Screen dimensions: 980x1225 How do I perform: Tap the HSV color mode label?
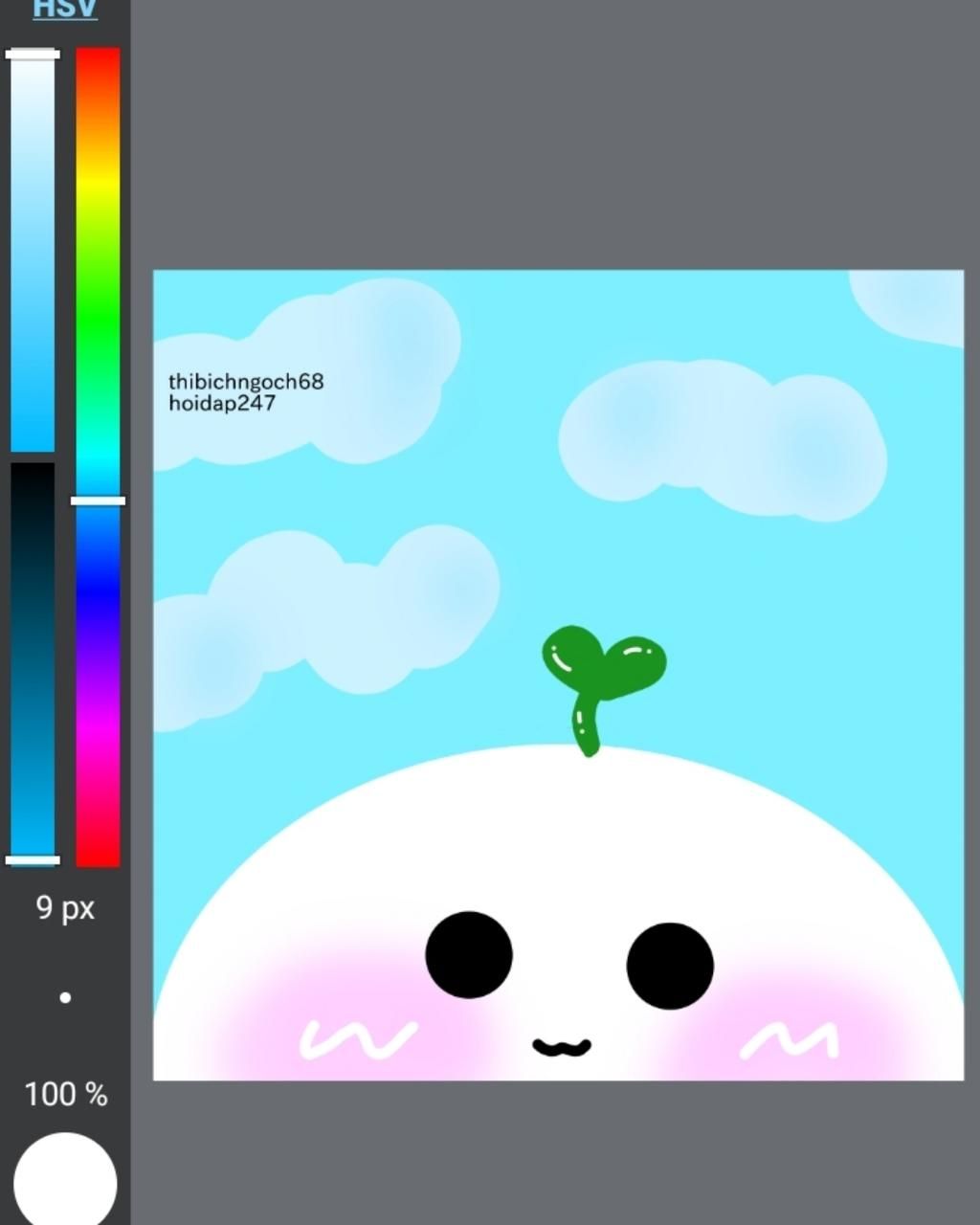(x=65, y=10)
